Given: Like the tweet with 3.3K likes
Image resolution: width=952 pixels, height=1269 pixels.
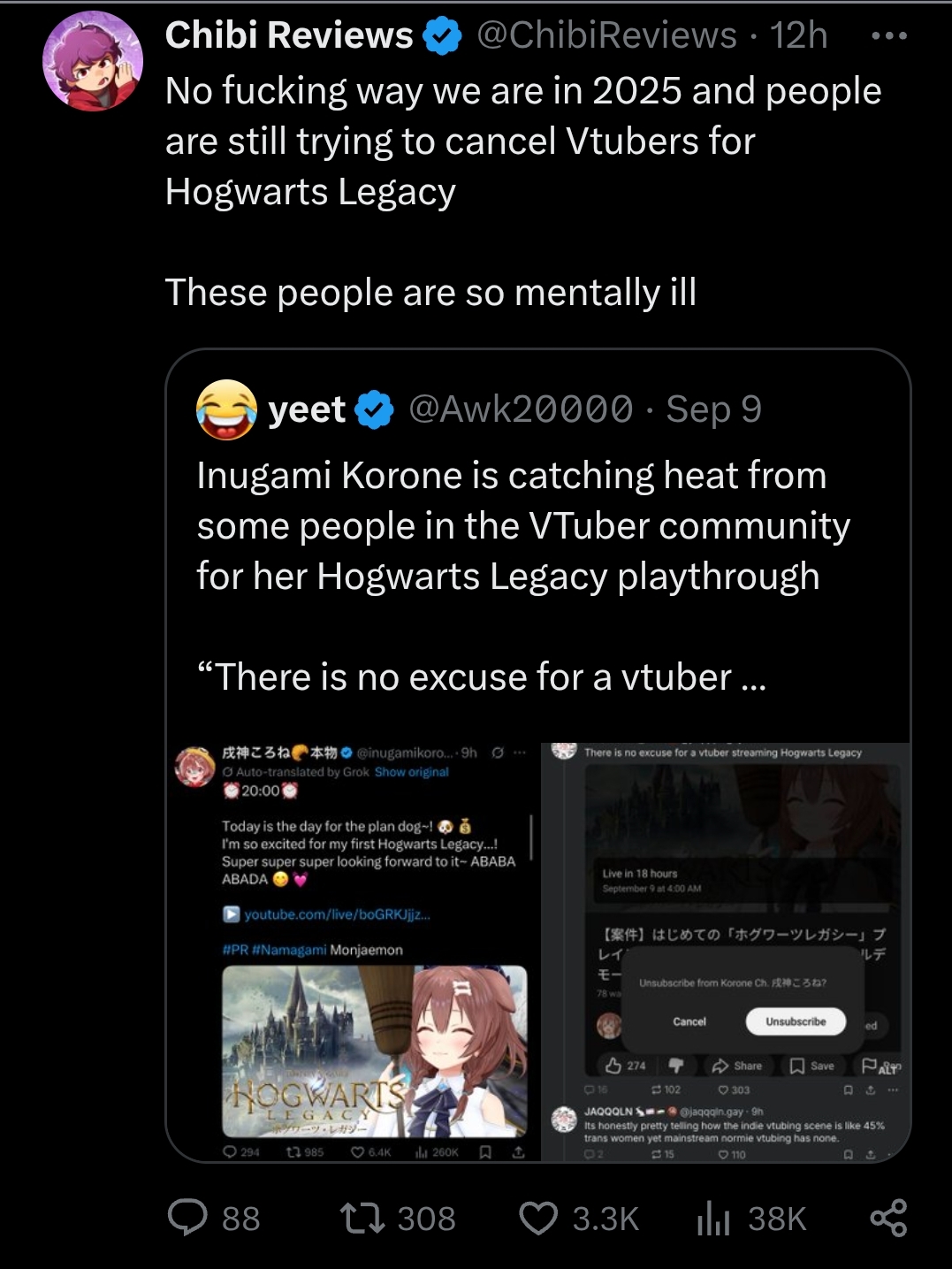Looking at the screenshot, I should 538,1219.
